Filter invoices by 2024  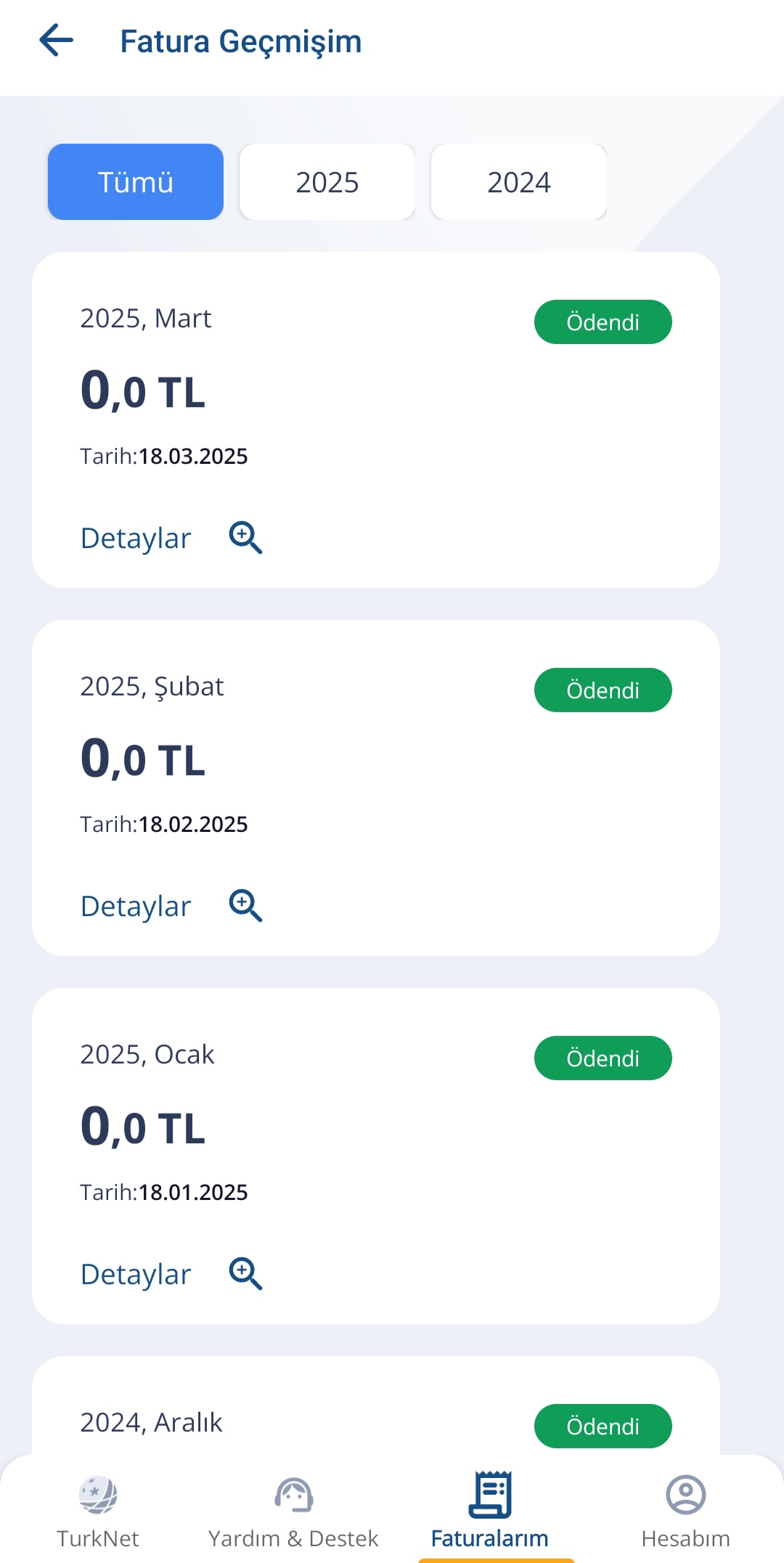pos(519,181)
